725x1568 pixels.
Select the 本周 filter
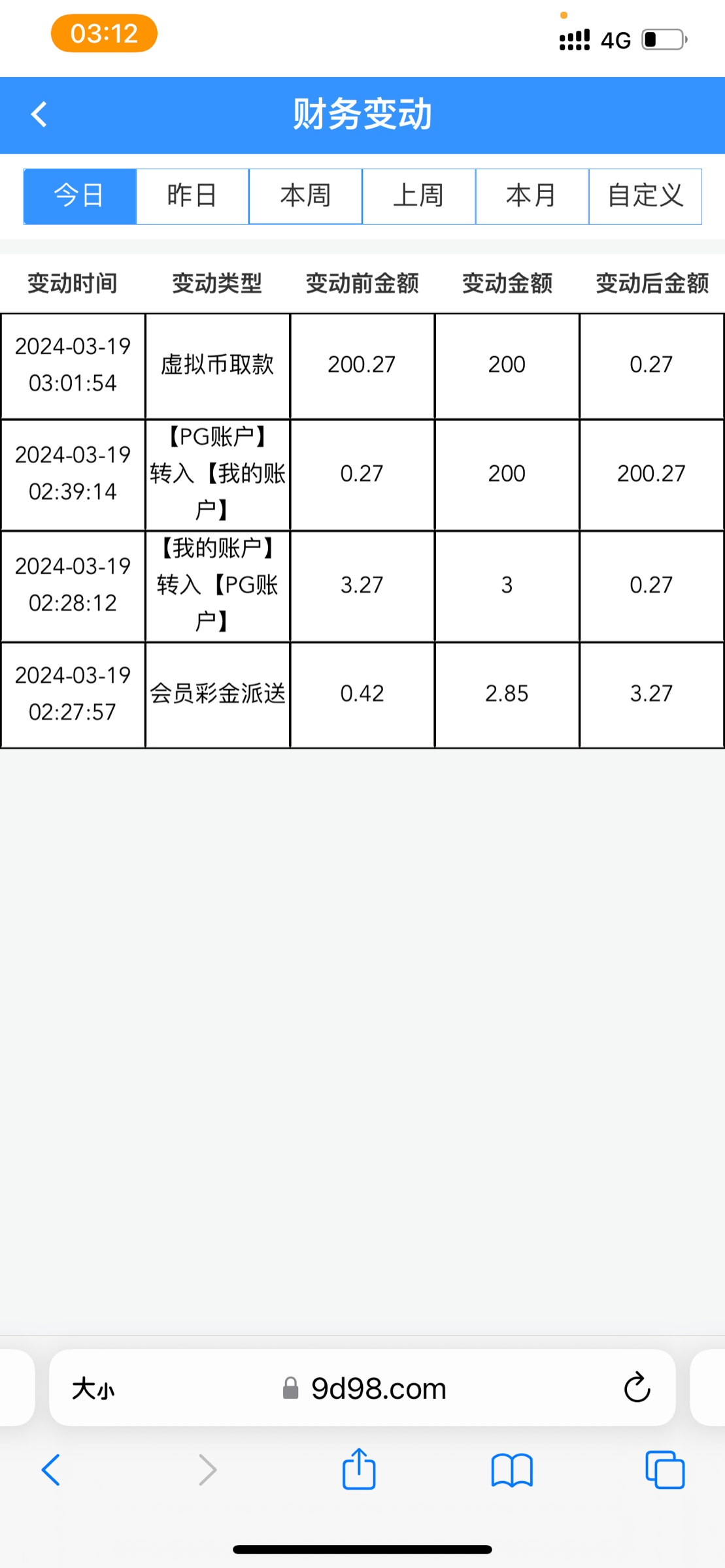(305, 196)
